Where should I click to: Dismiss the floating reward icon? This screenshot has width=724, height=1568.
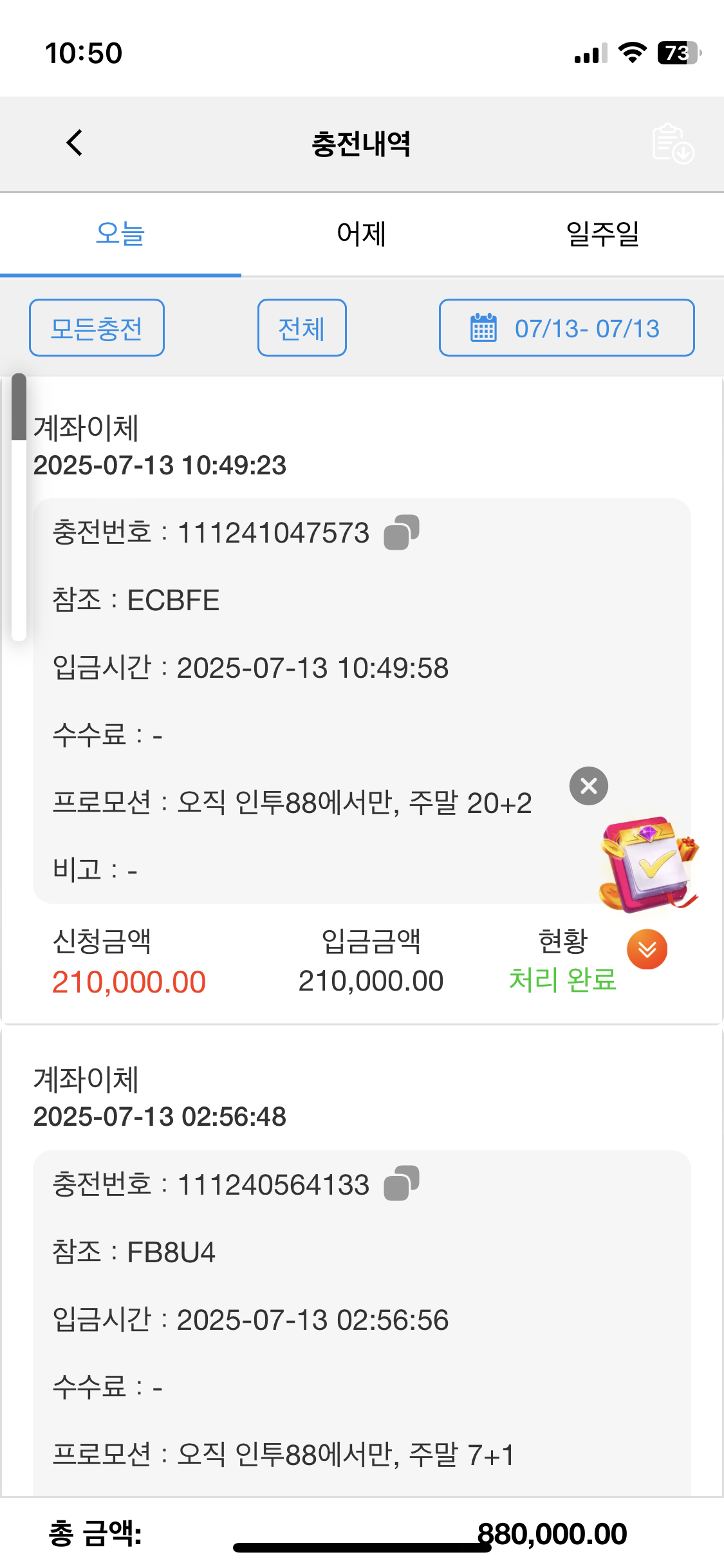coord(589,786)
